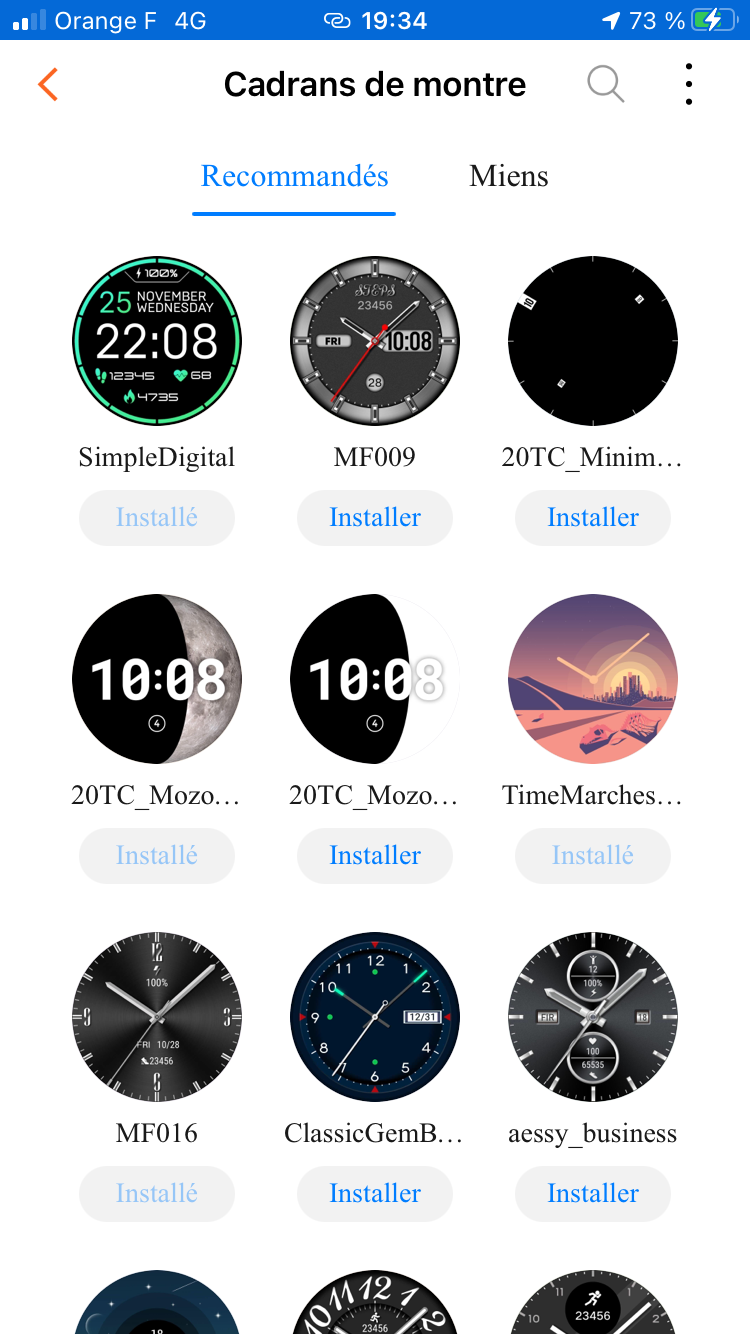Select the MF009 watch face preview
This screenshot has width=750, height=1334.
click(375, 340)
